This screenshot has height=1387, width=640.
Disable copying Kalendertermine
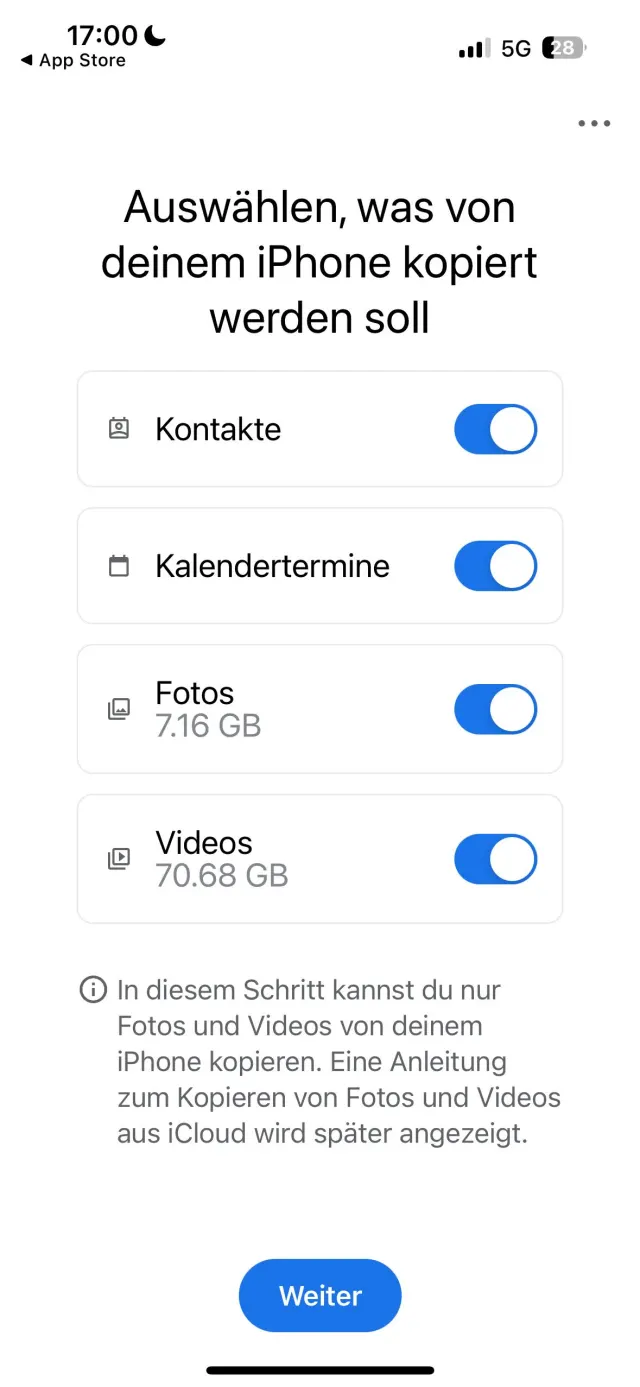pos(495,567)
